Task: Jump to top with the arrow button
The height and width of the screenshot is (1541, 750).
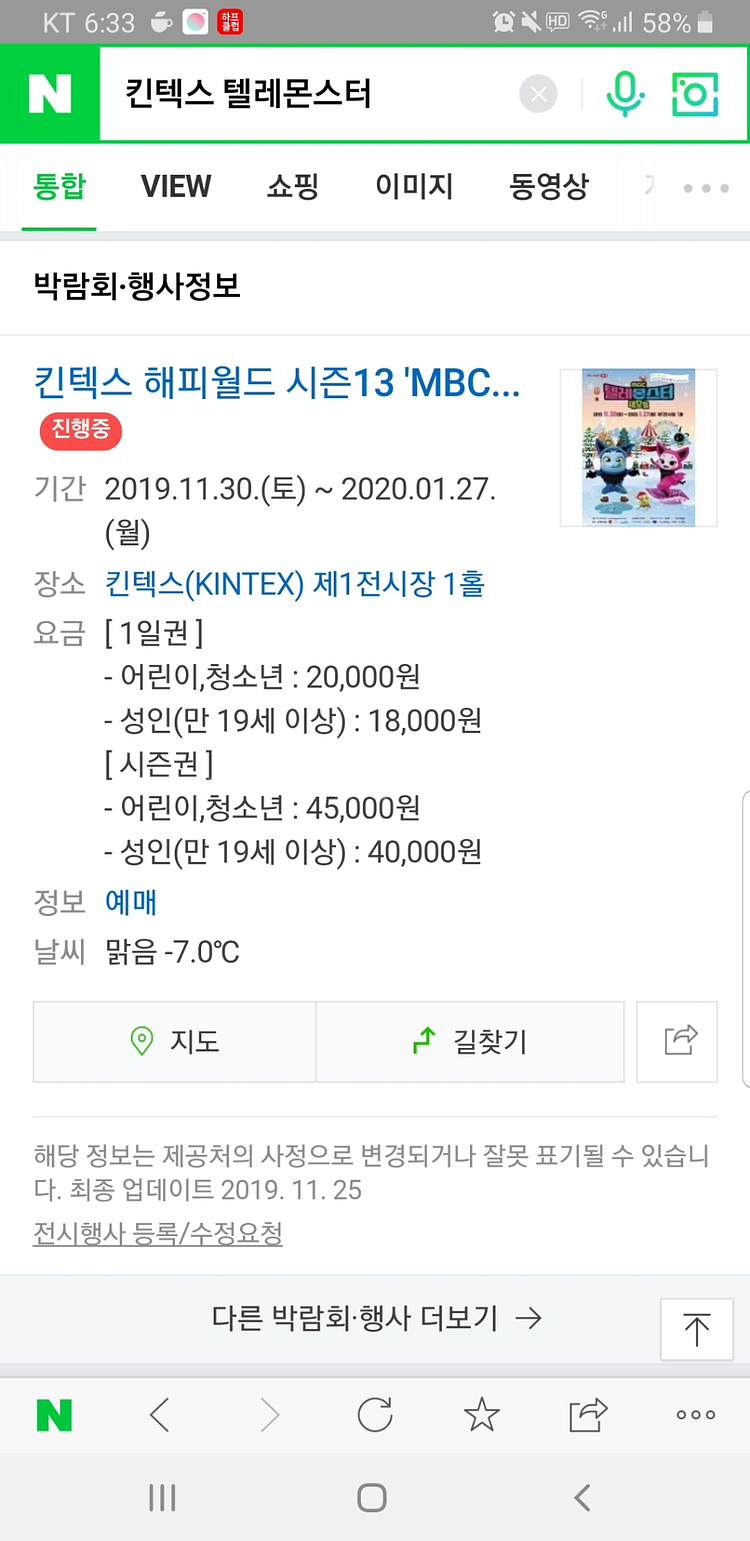Action: (697, 1329)
